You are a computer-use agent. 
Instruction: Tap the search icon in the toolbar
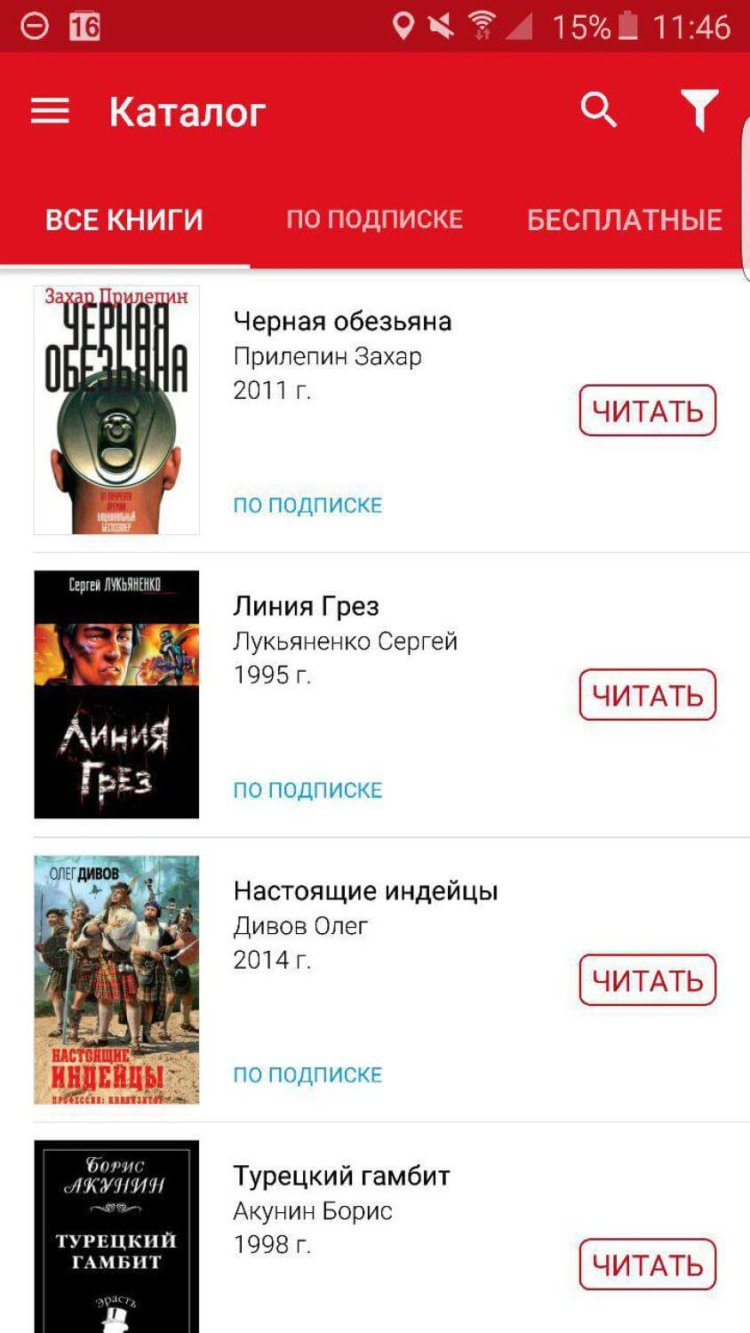(598, 110)
